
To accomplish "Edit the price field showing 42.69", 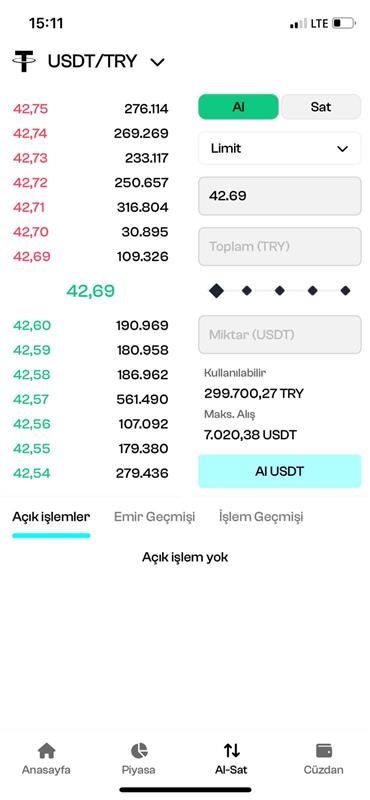I will pyautogui.click(x=280, y=196).
